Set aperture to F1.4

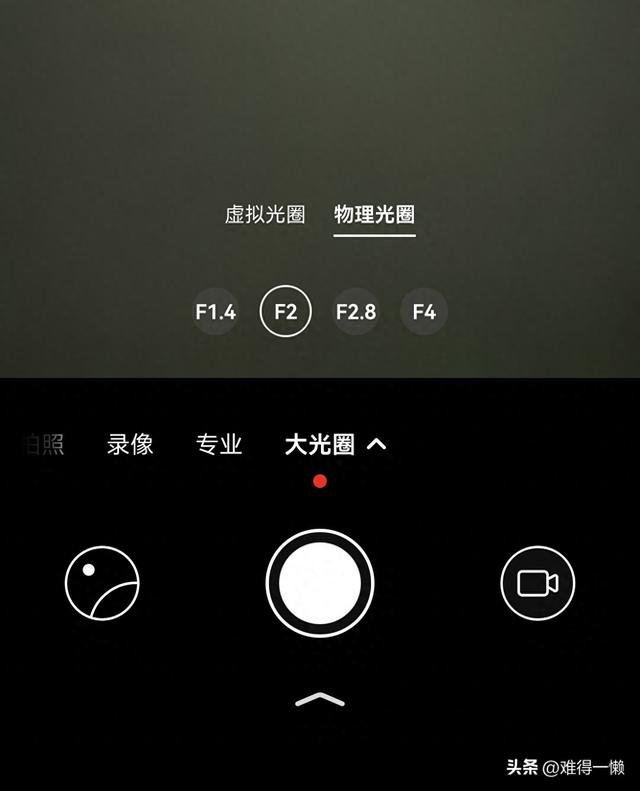click(x=215, y=312)
